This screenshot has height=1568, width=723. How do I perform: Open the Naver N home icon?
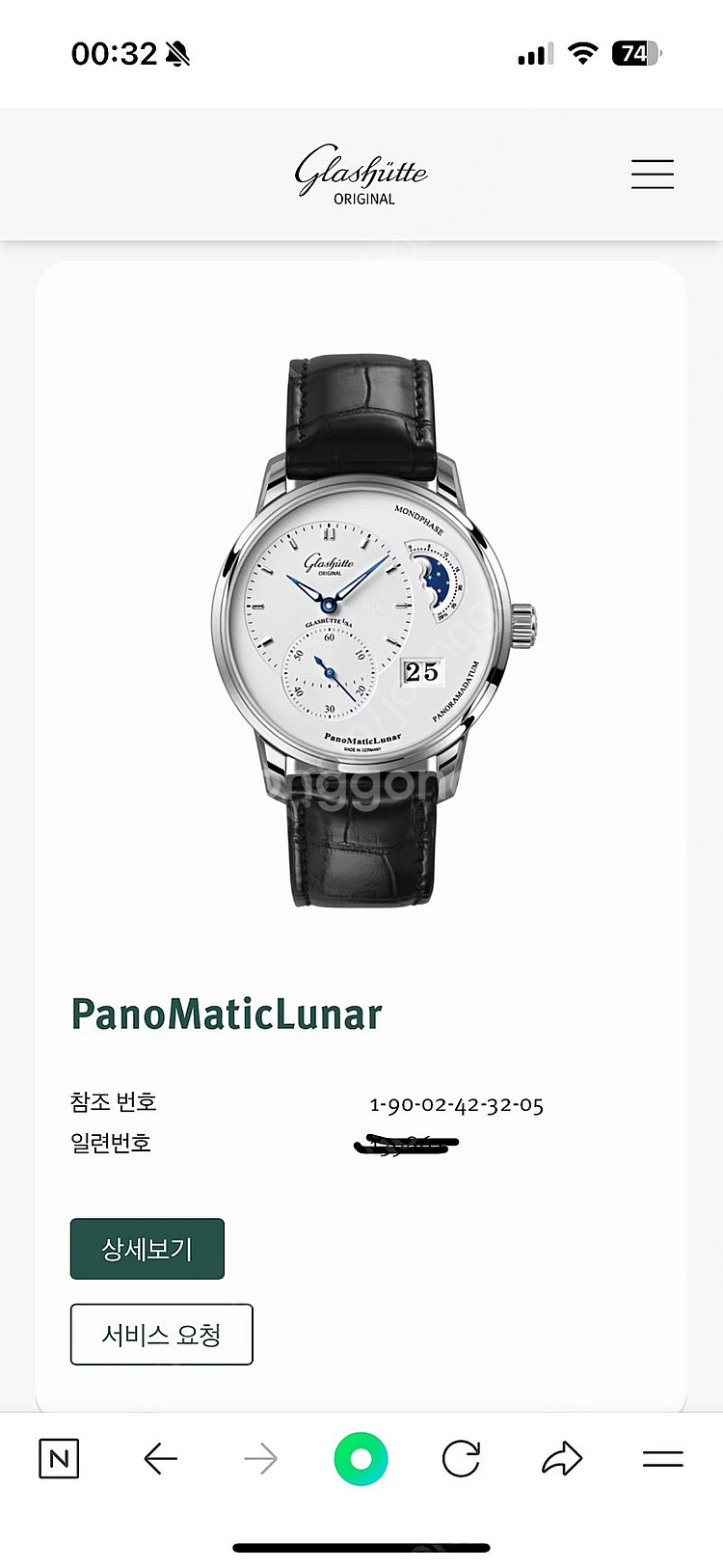click(59, 1459)
